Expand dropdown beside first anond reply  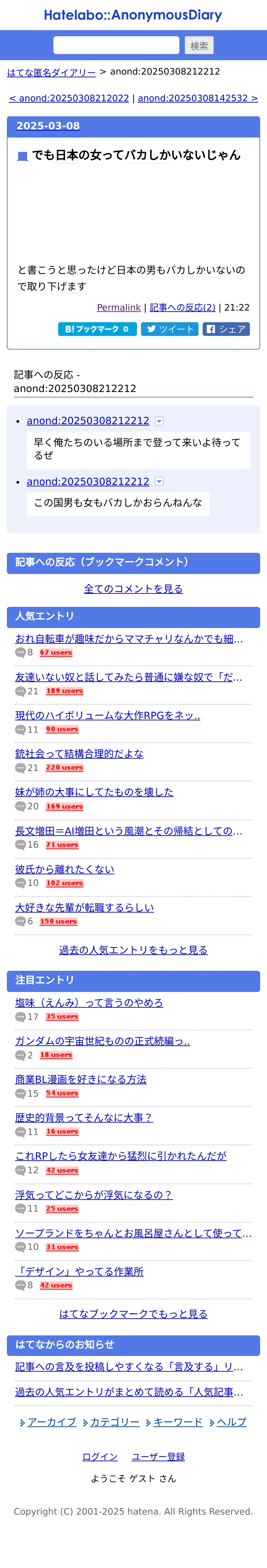[159, 421]
